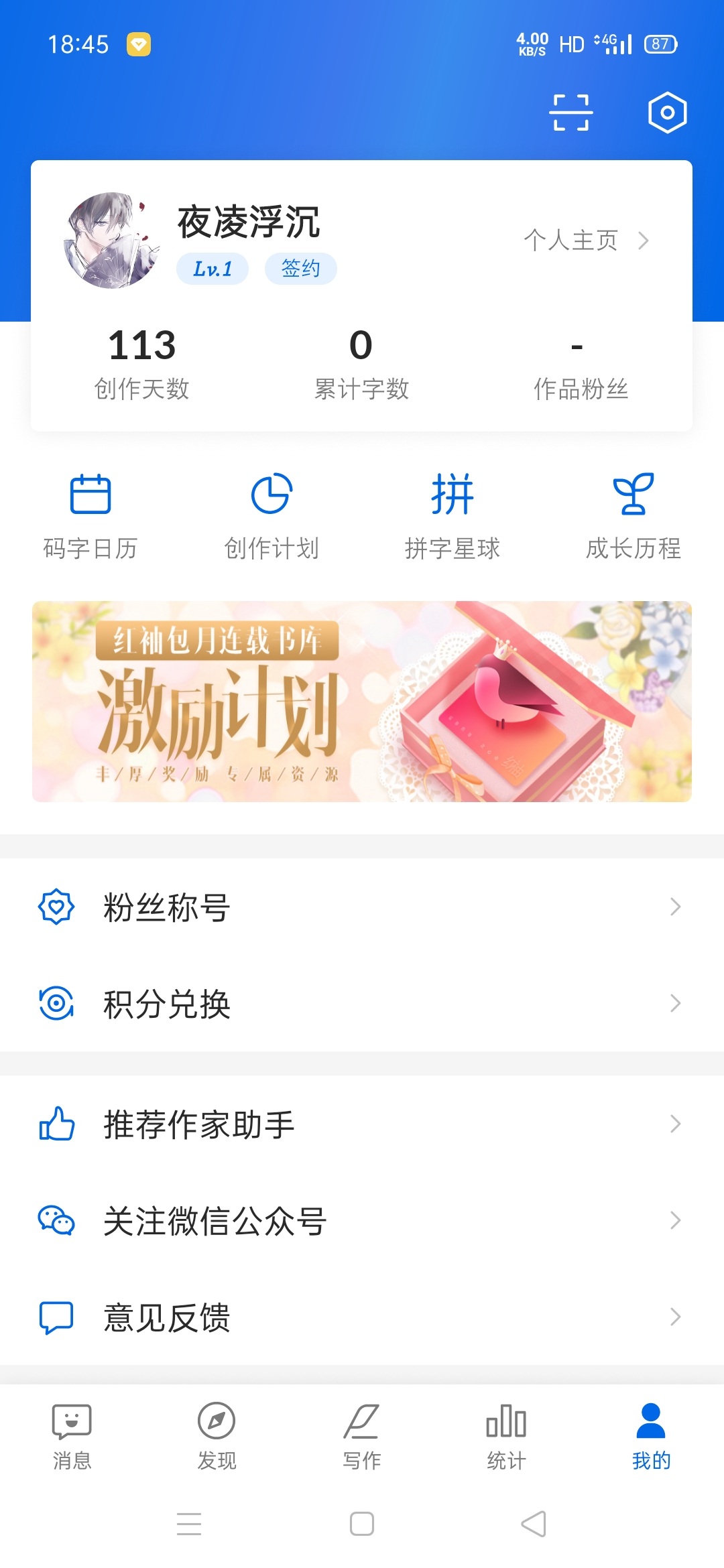This screenshot has height=1568, width=724.
Task: Open the 粉丝称号 row
Action: coord(362,907)
